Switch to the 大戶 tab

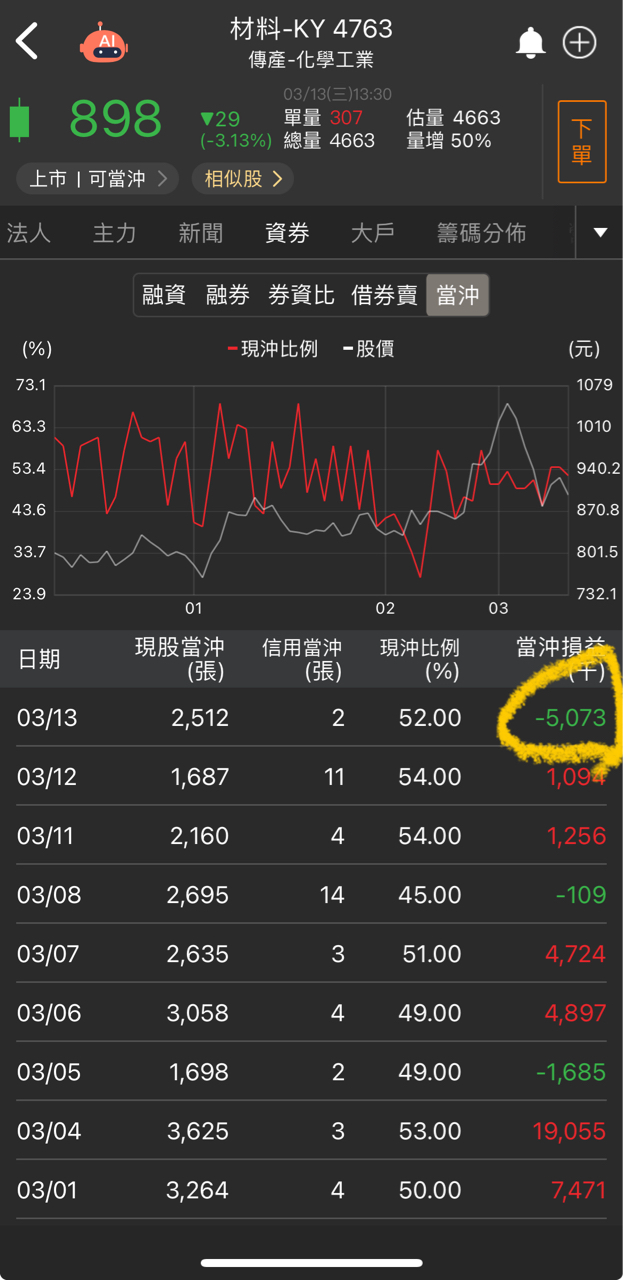point(372,233)
